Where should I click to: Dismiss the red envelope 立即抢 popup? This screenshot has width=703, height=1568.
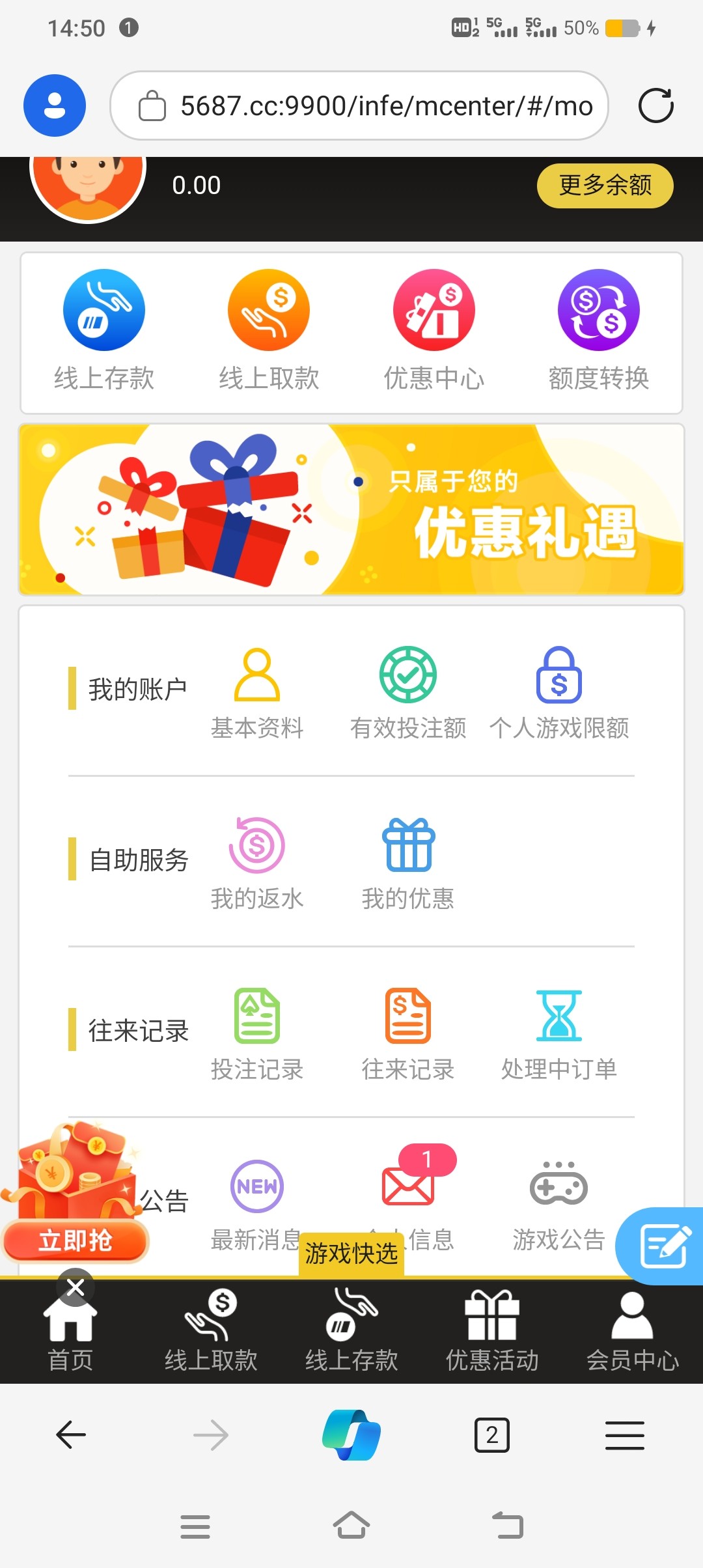[76, 1287]
